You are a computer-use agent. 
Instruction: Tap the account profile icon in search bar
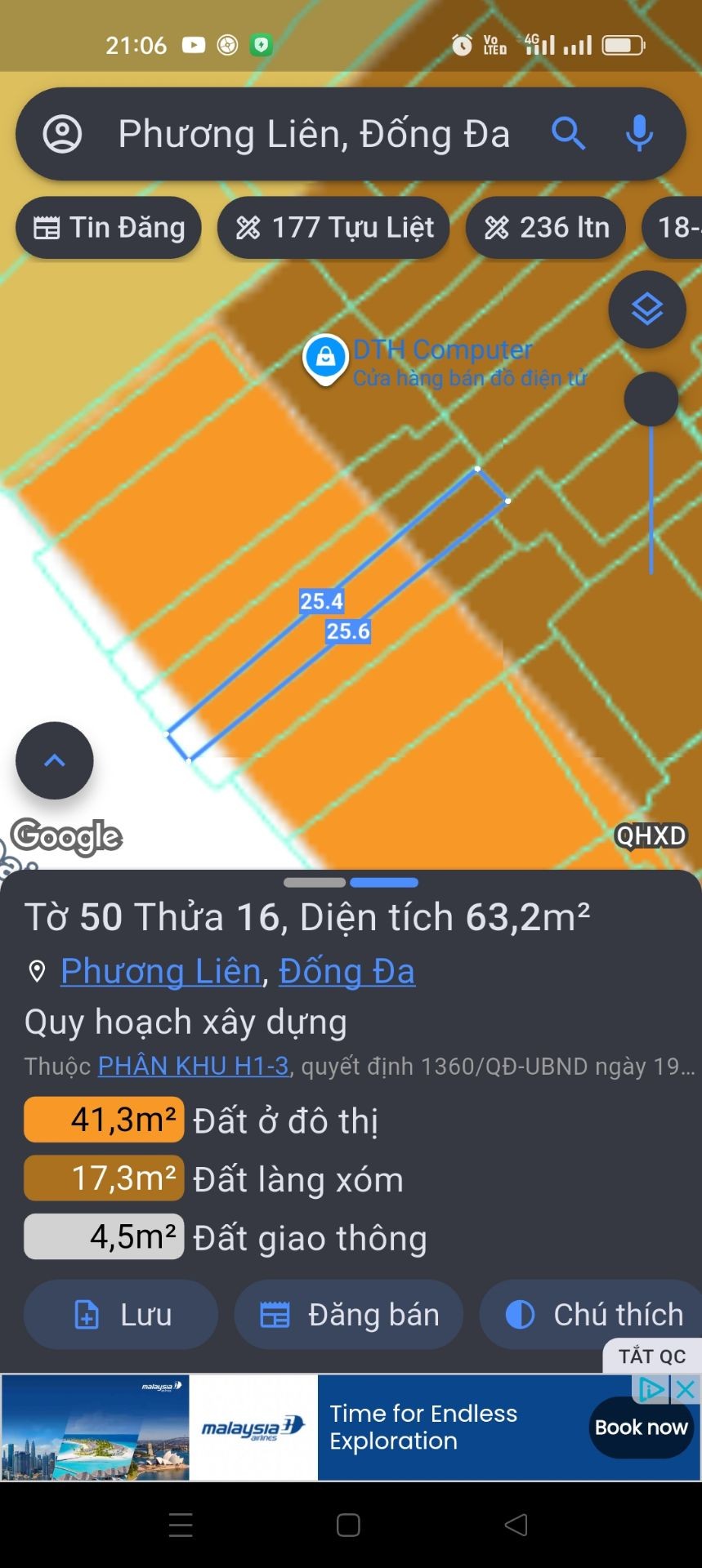61,134
